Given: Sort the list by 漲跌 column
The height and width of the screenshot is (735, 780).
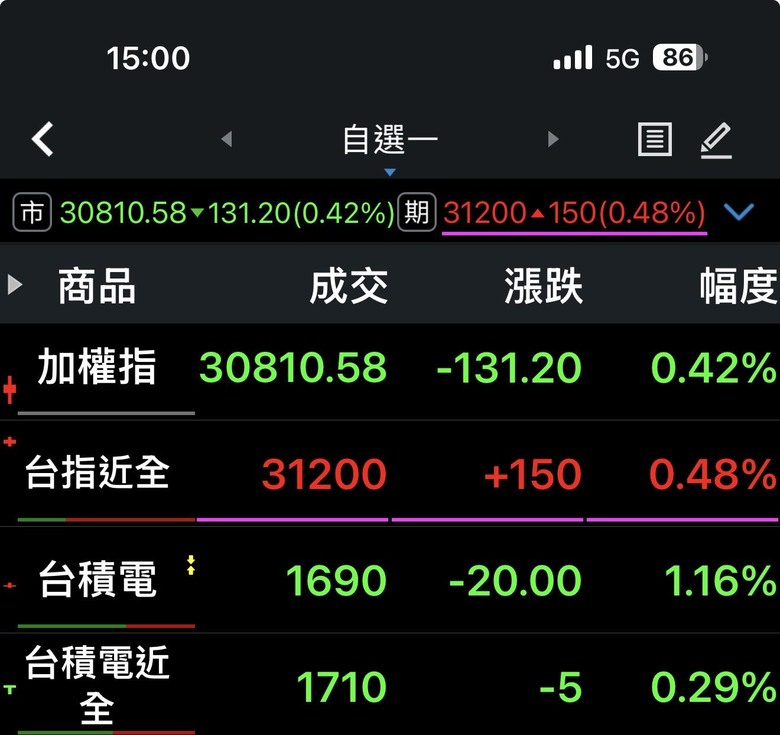Looking at the screenshot, I should point(543,286).
